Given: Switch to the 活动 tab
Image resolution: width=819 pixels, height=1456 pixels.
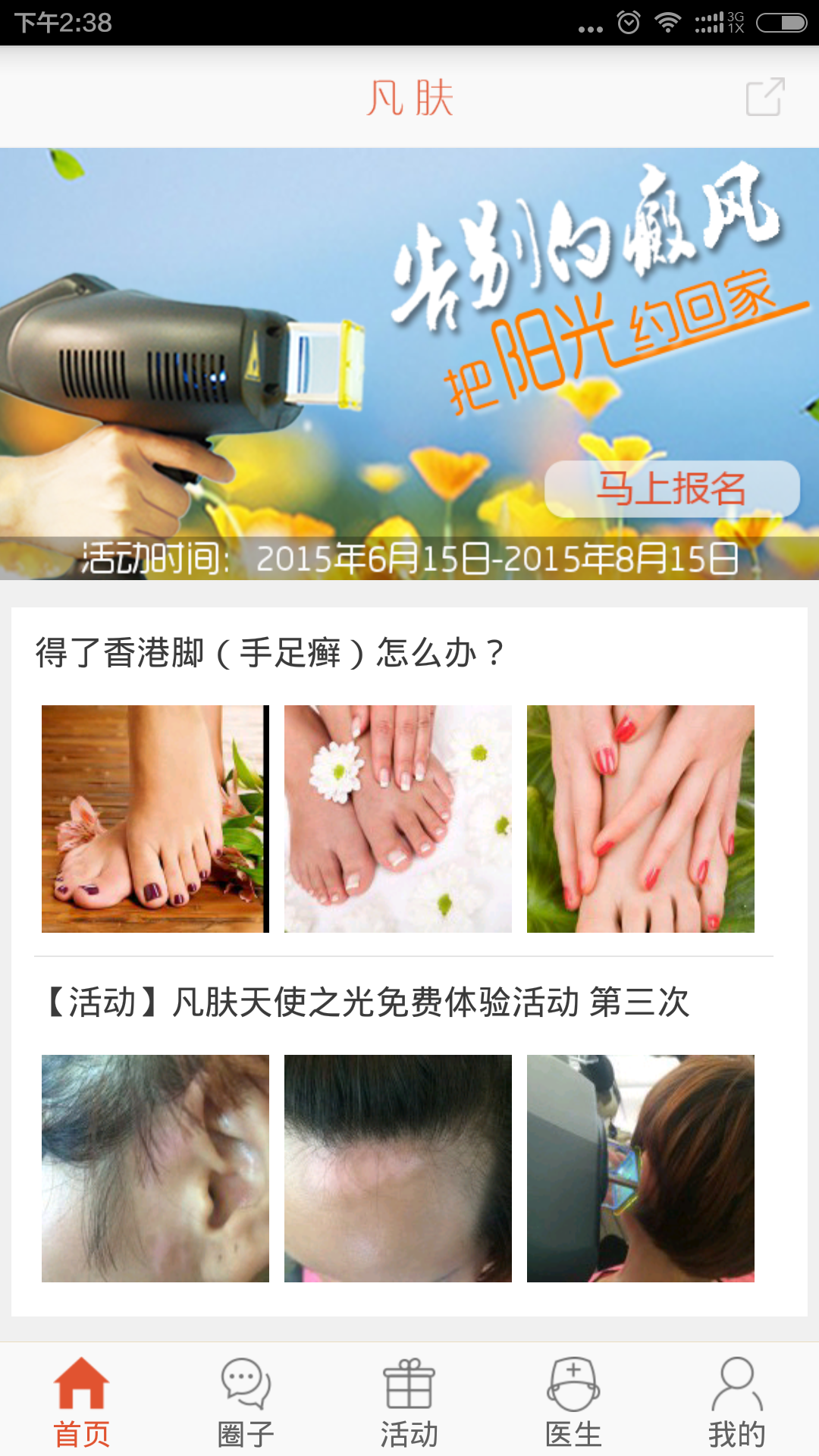Looking at the screenshot, I should (409, 1403).
